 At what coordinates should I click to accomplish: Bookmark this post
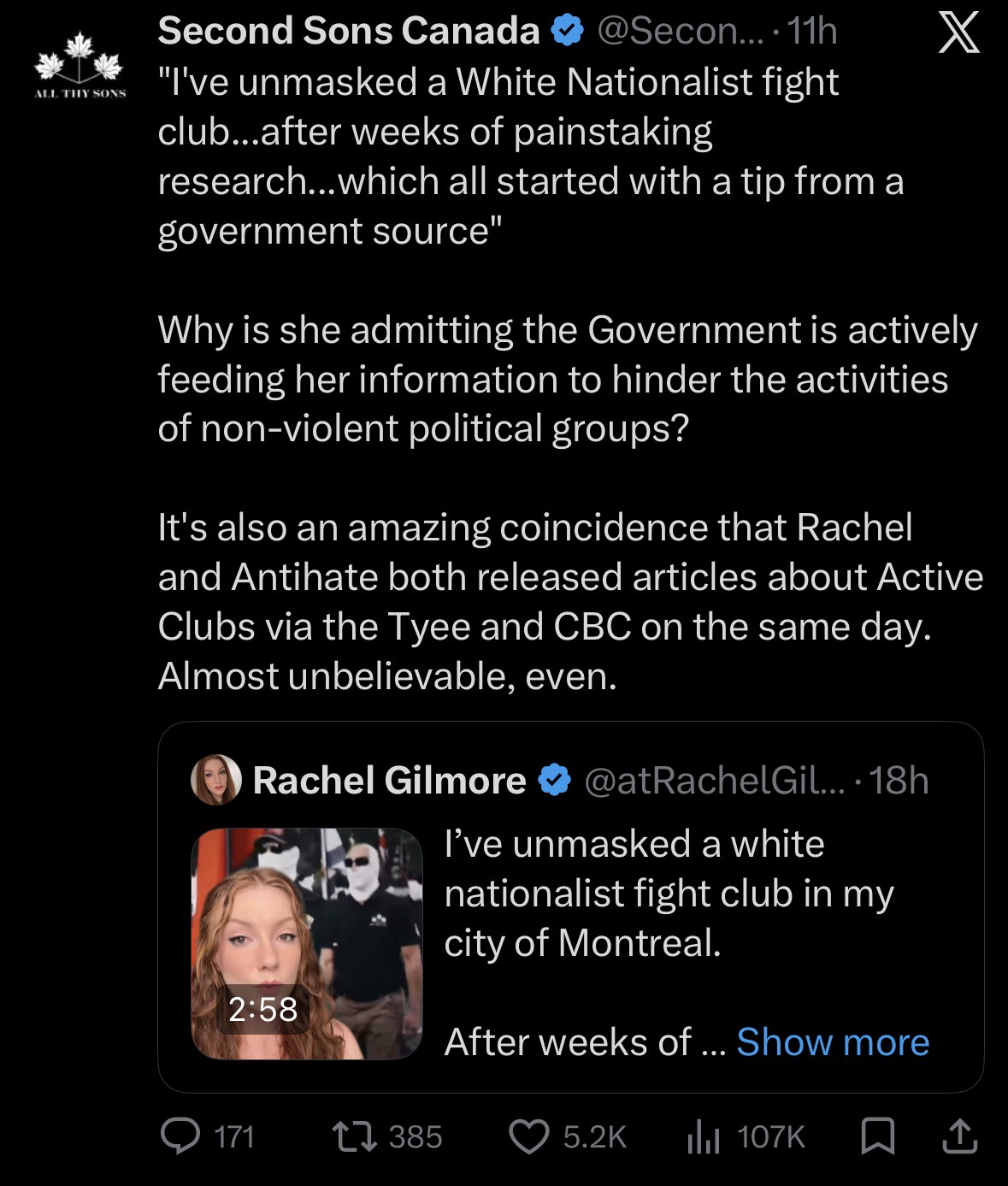[877, 1136]
